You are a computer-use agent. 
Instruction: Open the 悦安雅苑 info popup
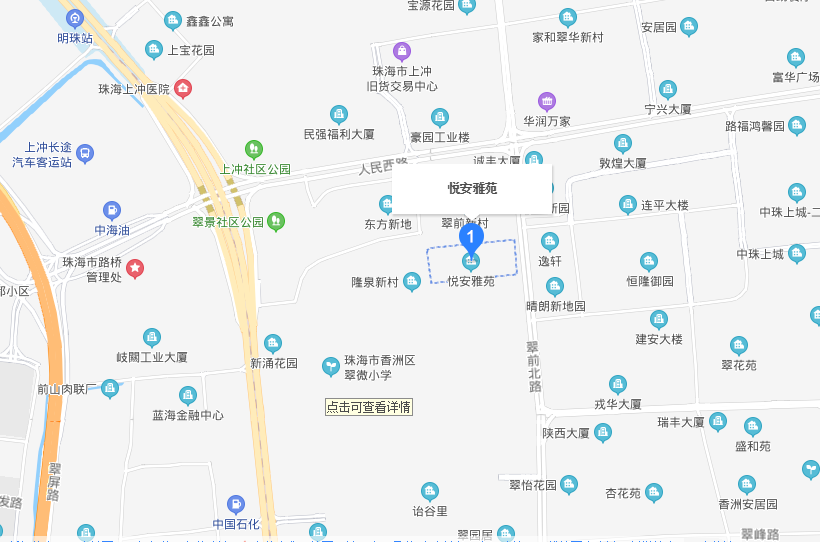click(471, 188)
